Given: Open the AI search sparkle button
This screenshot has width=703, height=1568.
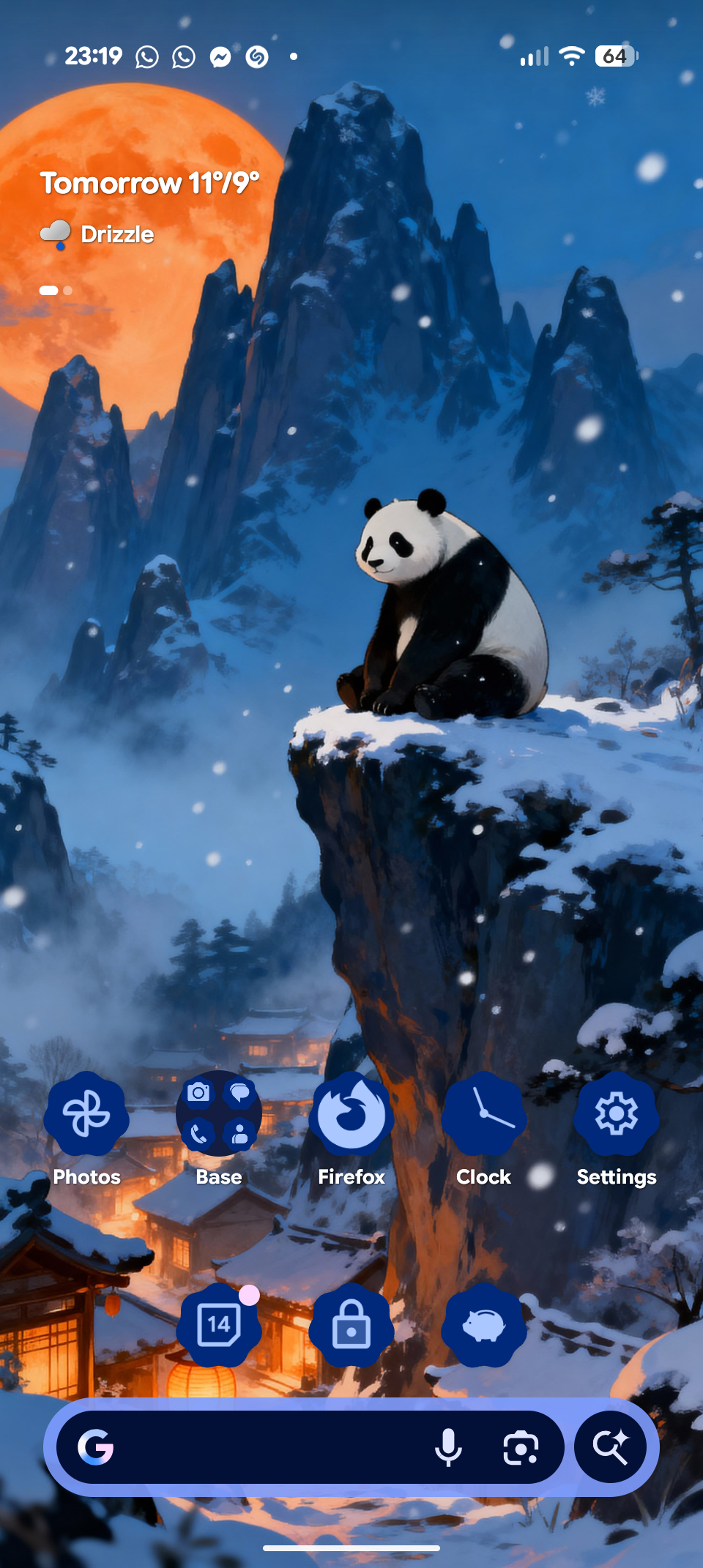Looking at the screenshot, I should [x=610, y=1447].
